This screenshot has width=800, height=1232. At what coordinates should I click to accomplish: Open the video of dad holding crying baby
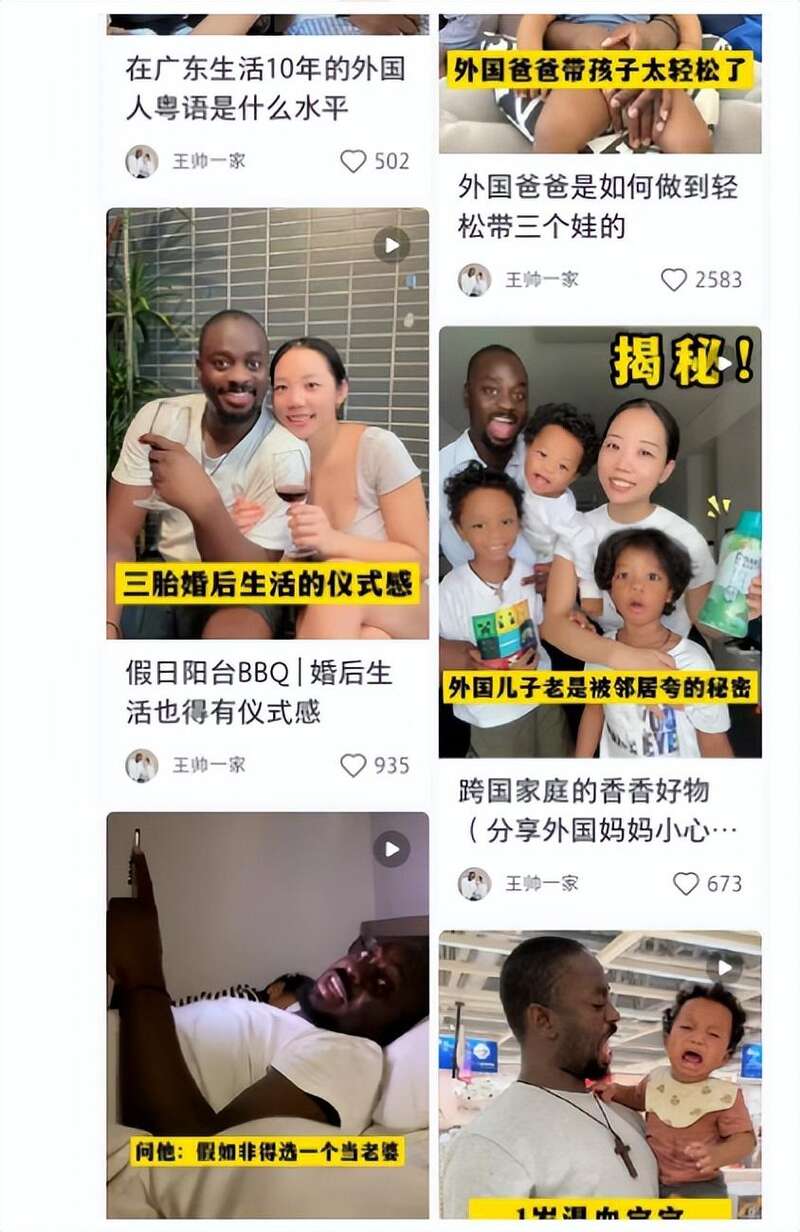click(600, 1075)
